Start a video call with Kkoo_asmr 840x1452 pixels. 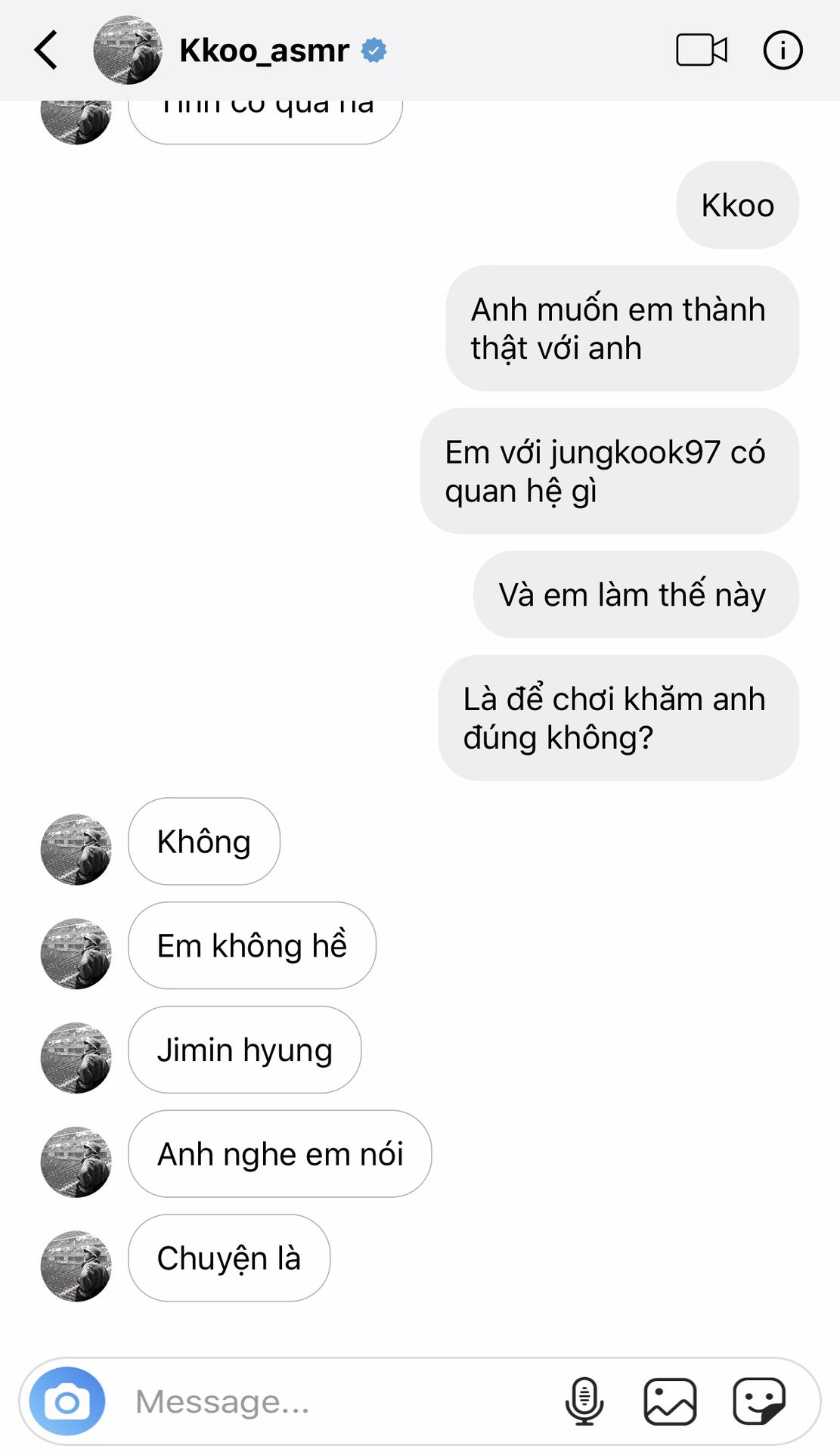coord(701,51)
